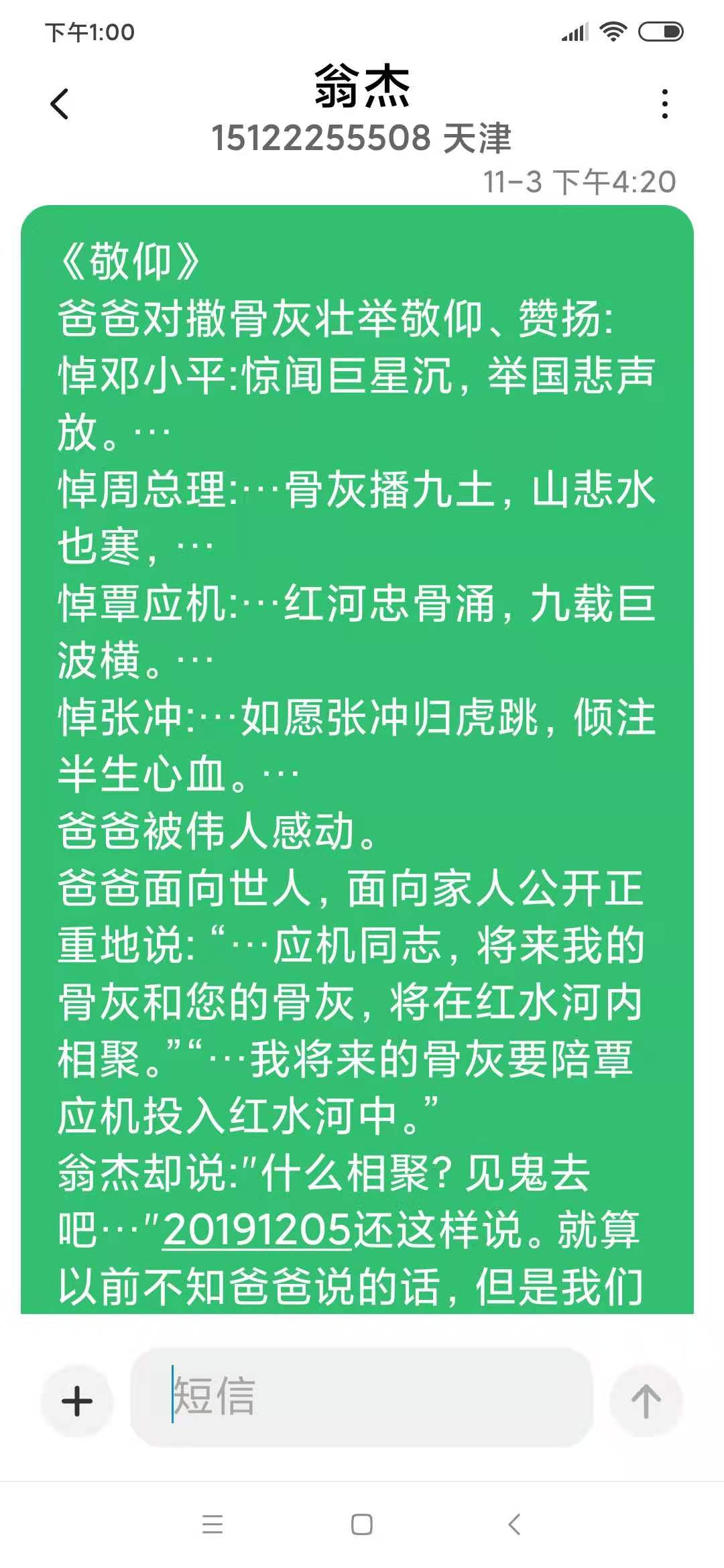724x1568 pixels.
Task: Go to home screen via navigation bar
Action: tap(362, 1524)
